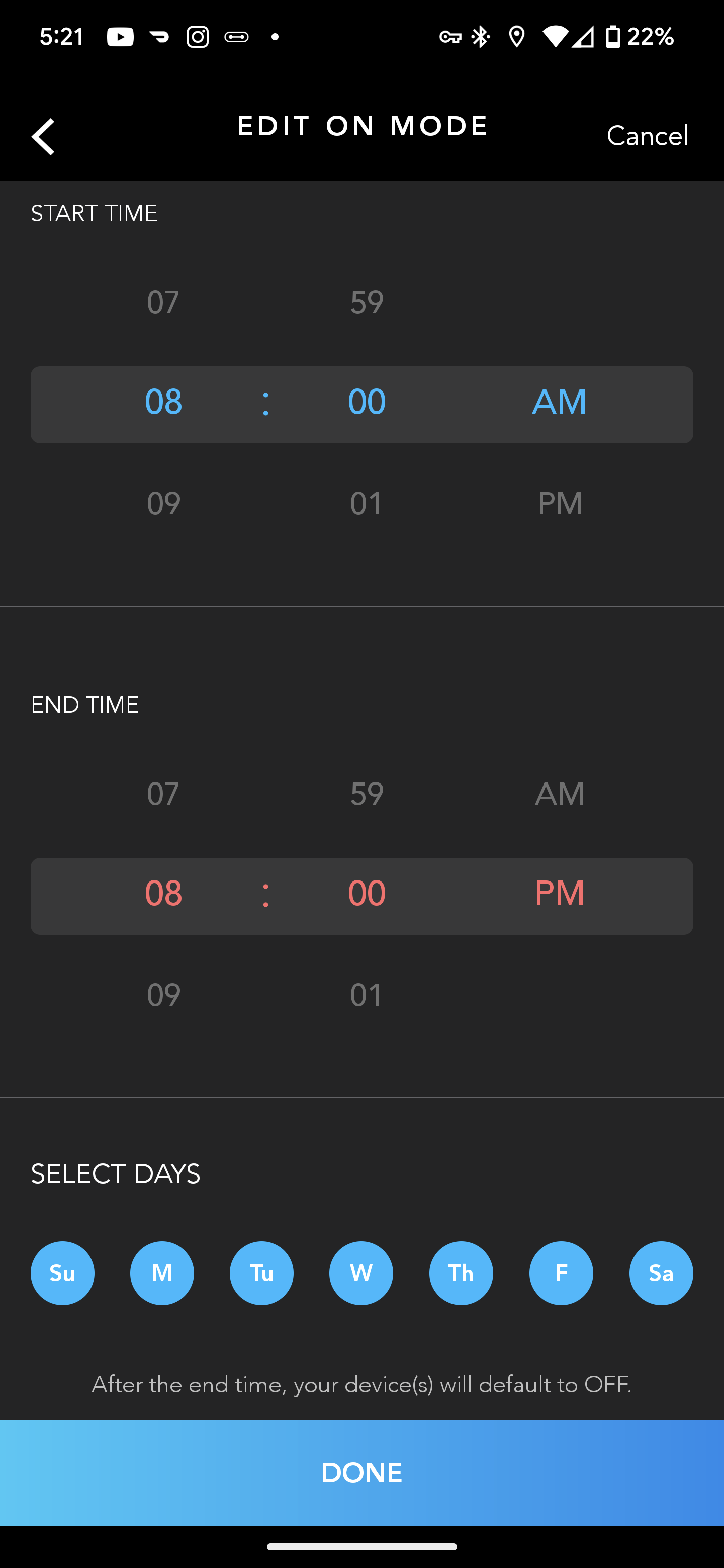
Task: Toggle Wednesday in the selected days
Action: coord(361,1273)
